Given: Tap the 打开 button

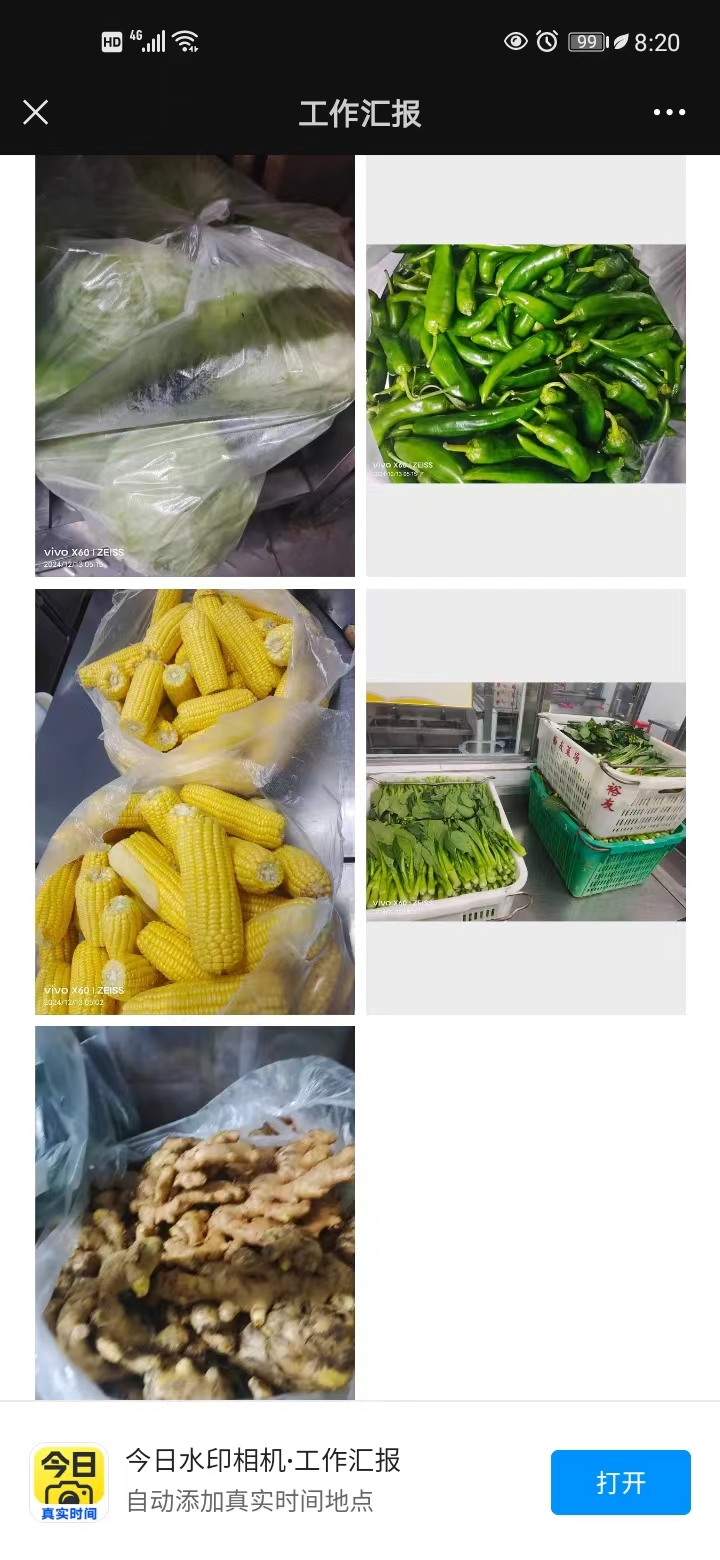Looking at the screenshot, I should 620,1482.
